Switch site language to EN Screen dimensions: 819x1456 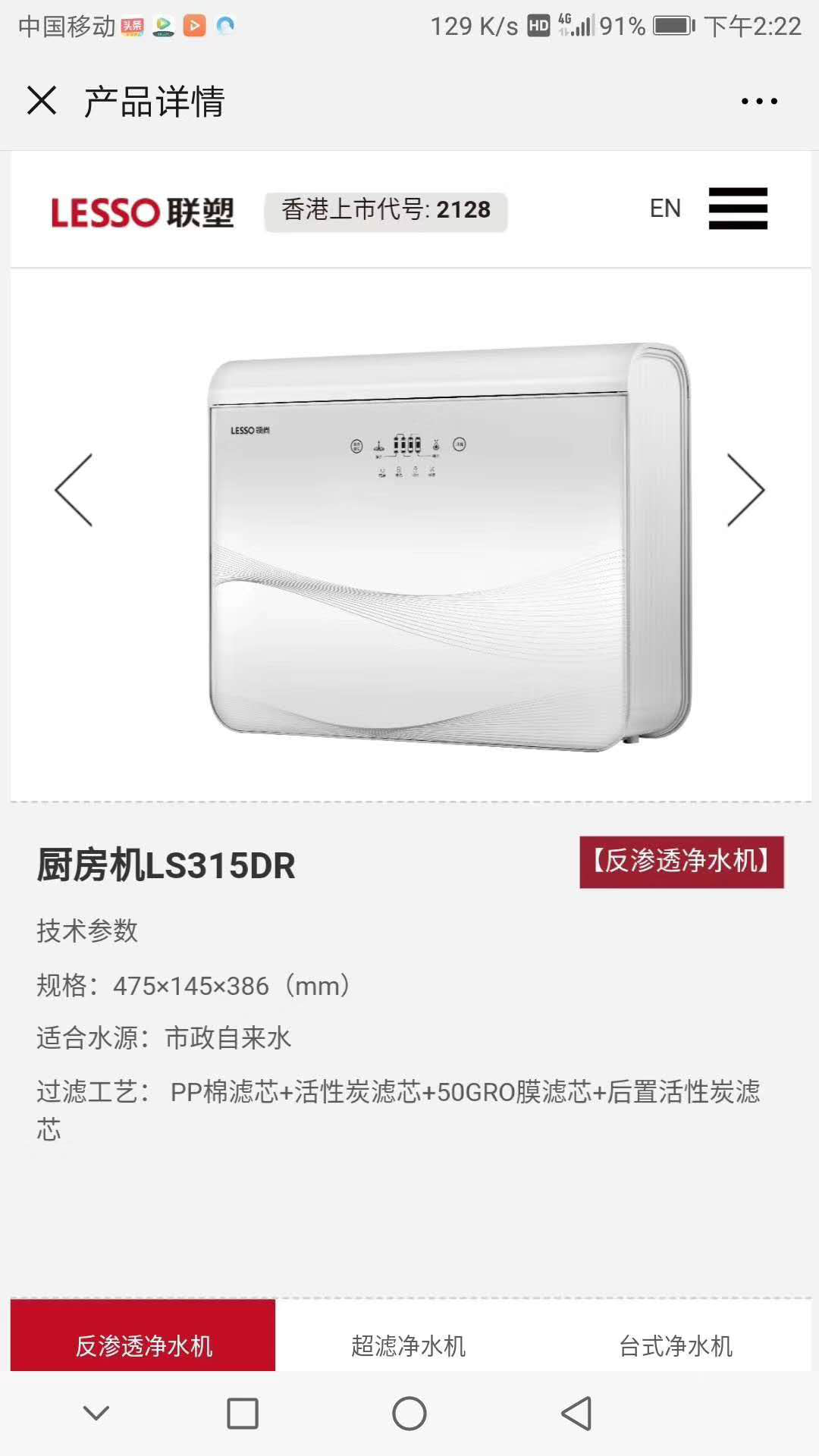pos(665,208)
